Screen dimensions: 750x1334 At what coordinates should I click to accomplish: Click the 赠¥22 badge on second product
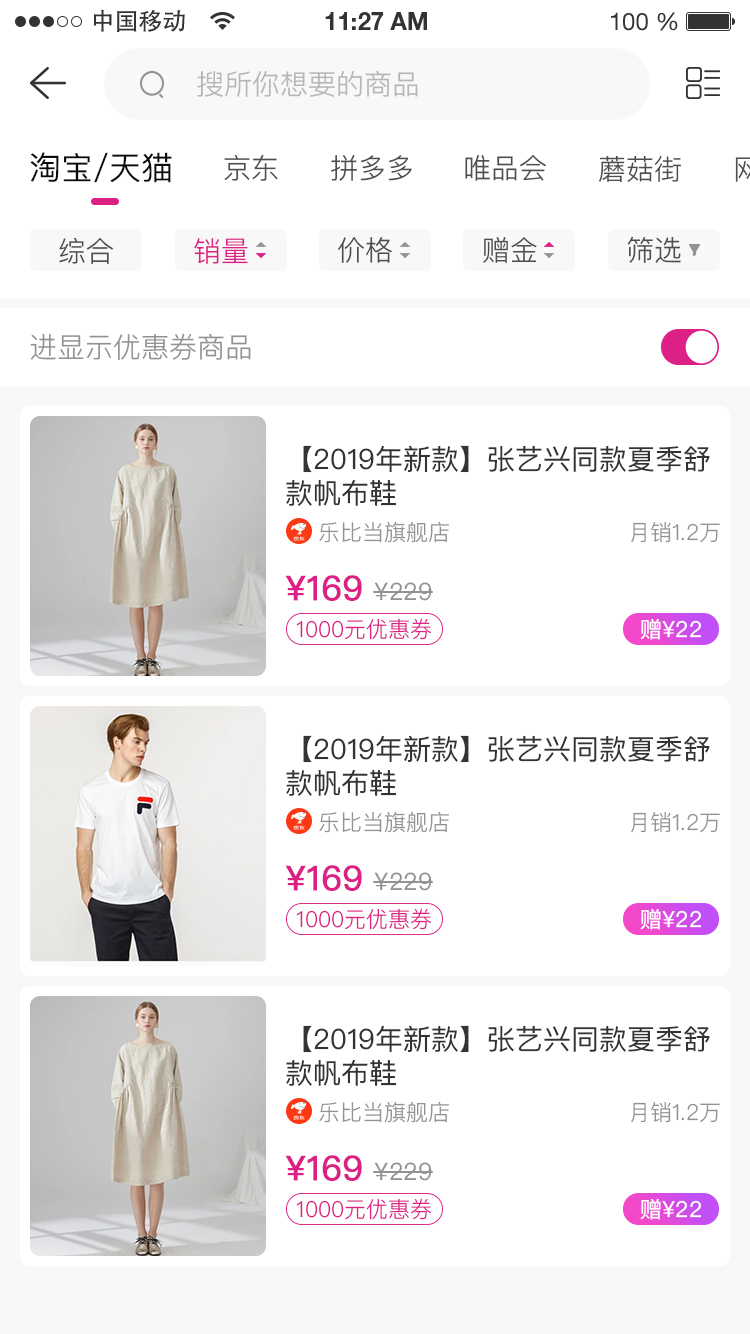pos(670,919)
